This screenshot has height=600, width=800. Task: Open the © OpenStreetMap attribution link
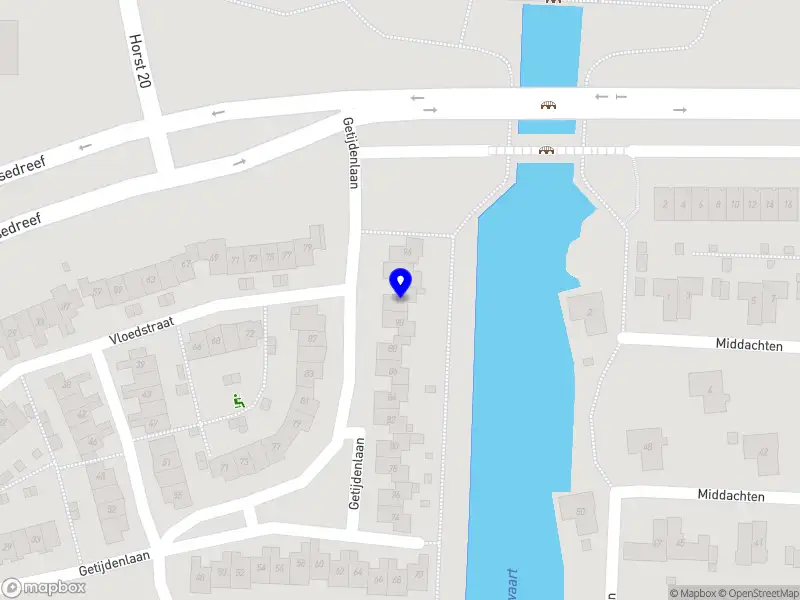click(759, 593)
